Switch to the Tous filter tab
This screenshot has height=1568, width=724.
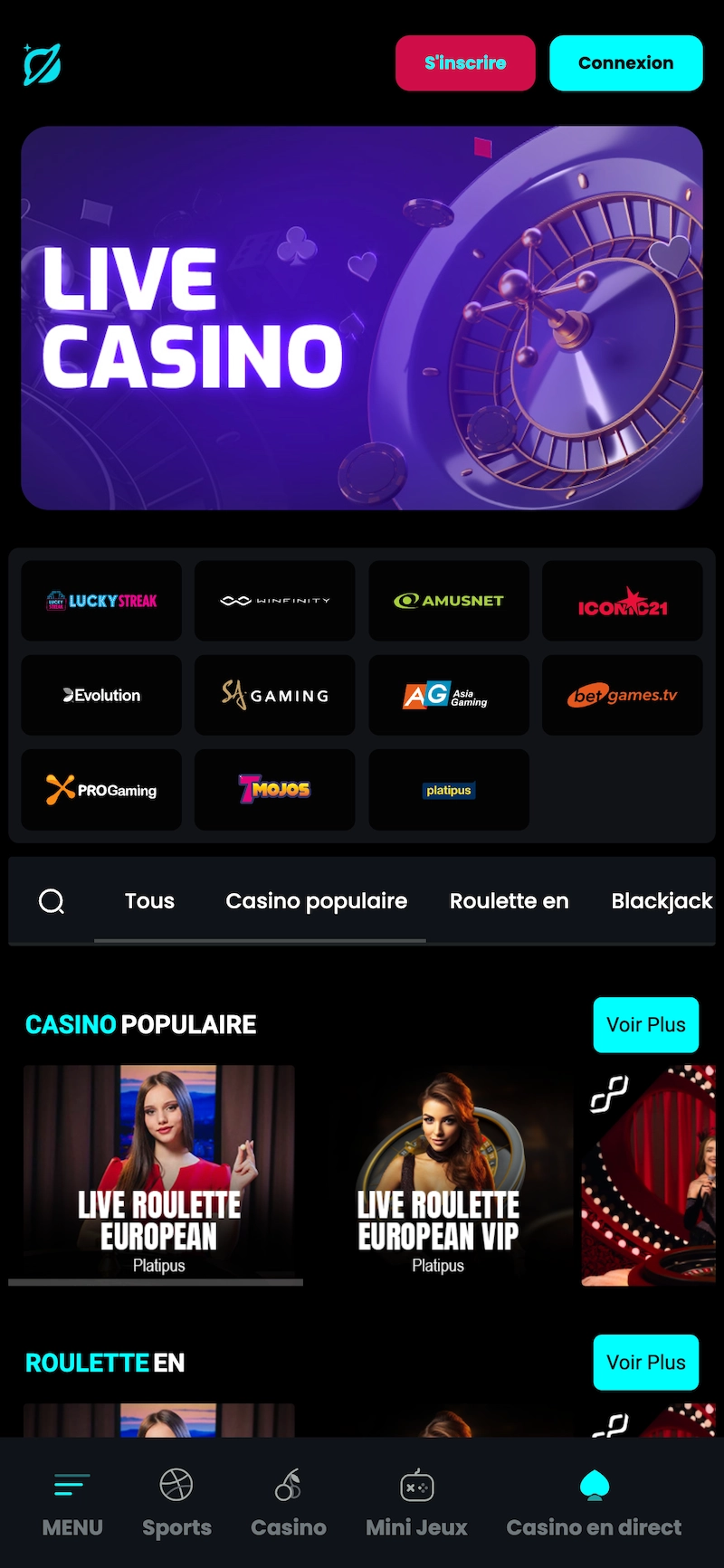tap(149, 900)
